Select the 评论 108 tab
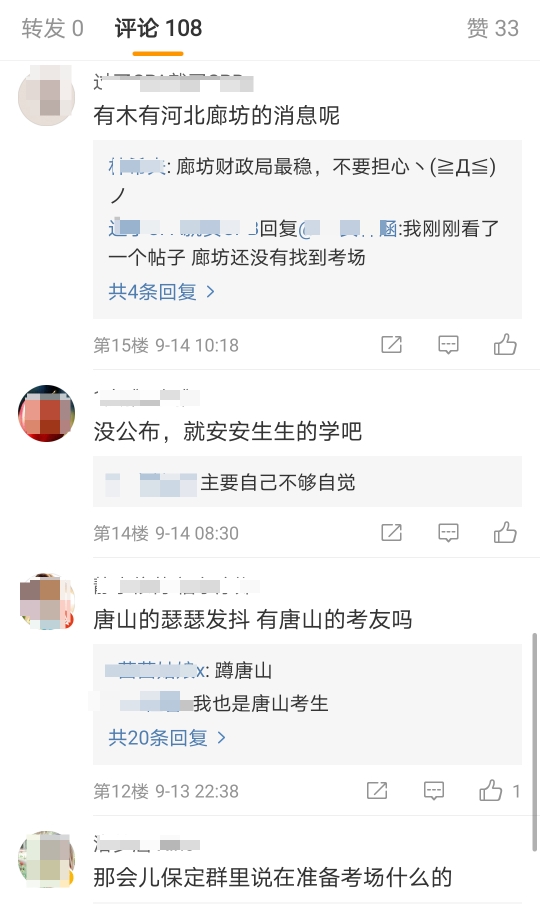This screenshot has width=540, height=904. tap(158, 28)
